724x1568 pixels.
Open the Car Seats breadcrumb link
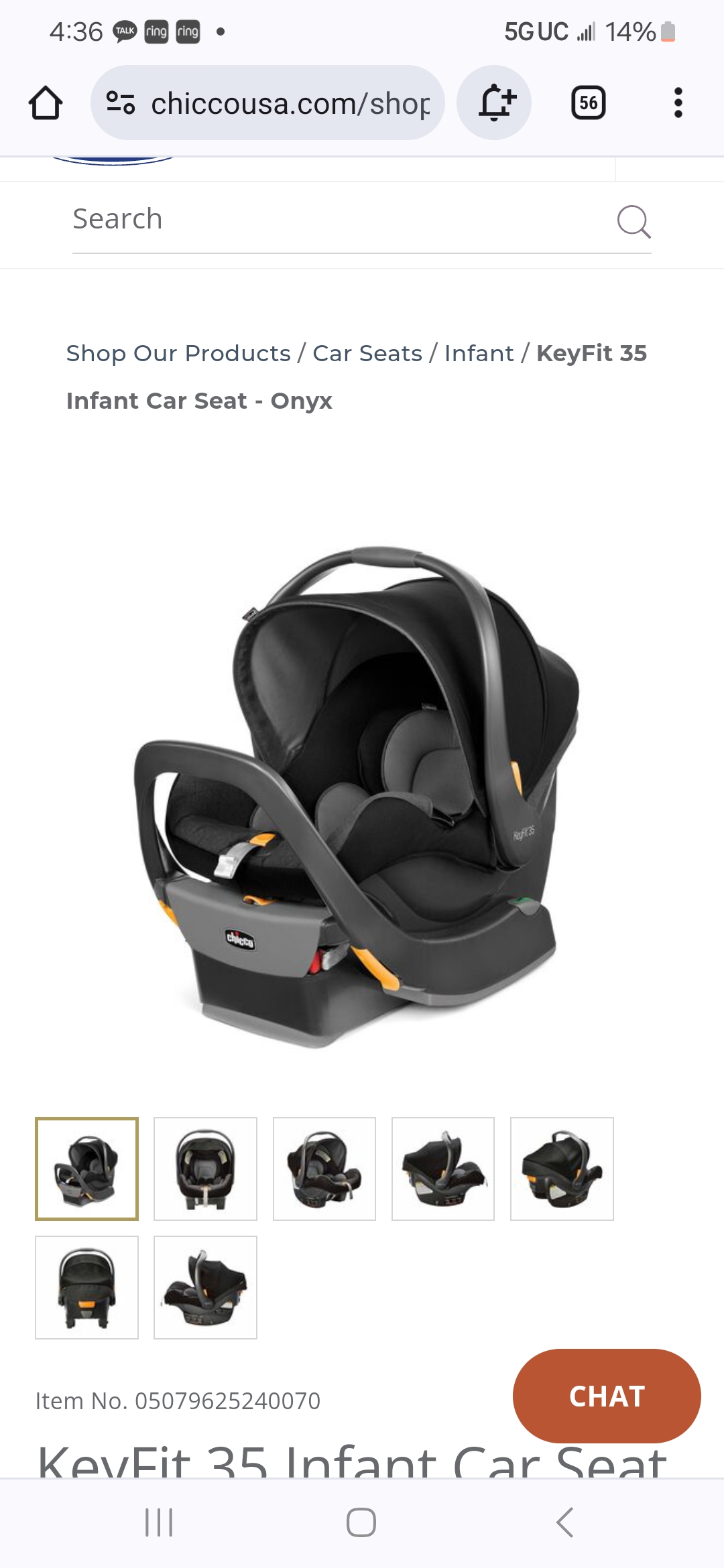pyautogui.click(x=367, y=353)
